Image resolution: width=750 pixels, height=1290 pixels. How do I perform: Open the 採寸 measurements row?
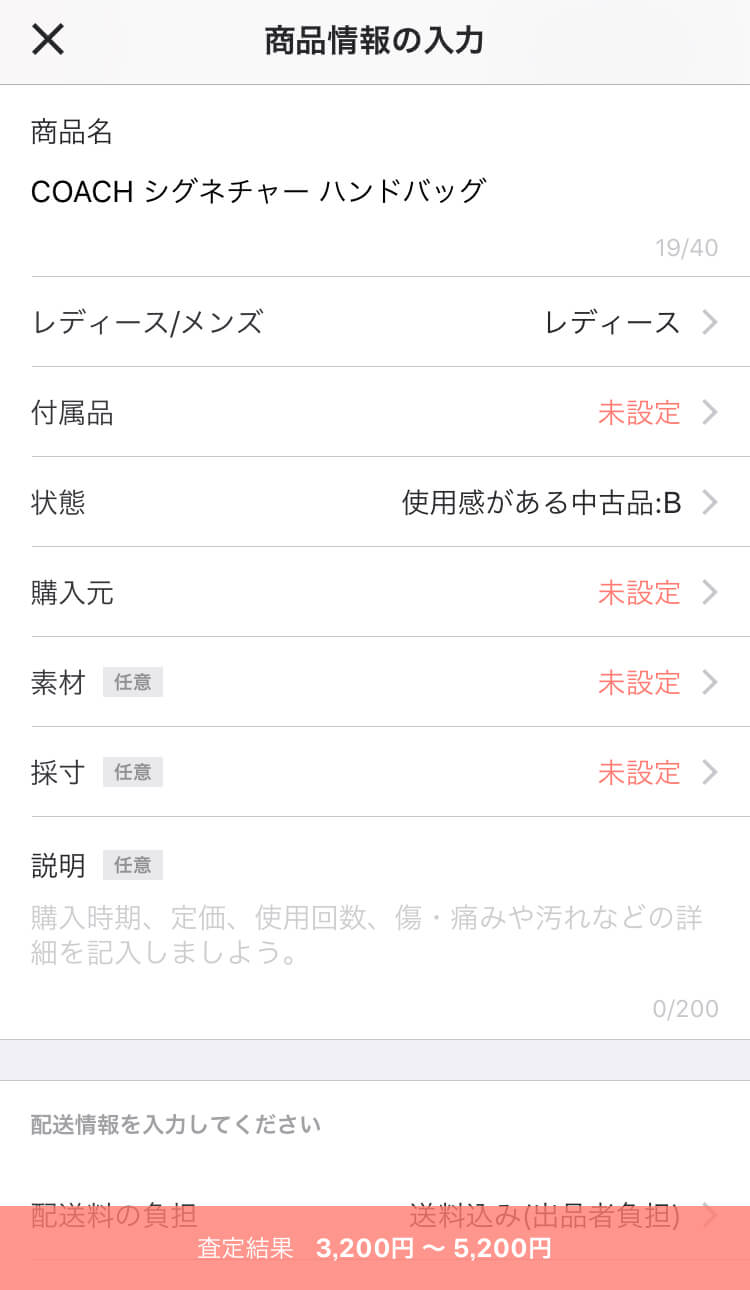(375, 772)
